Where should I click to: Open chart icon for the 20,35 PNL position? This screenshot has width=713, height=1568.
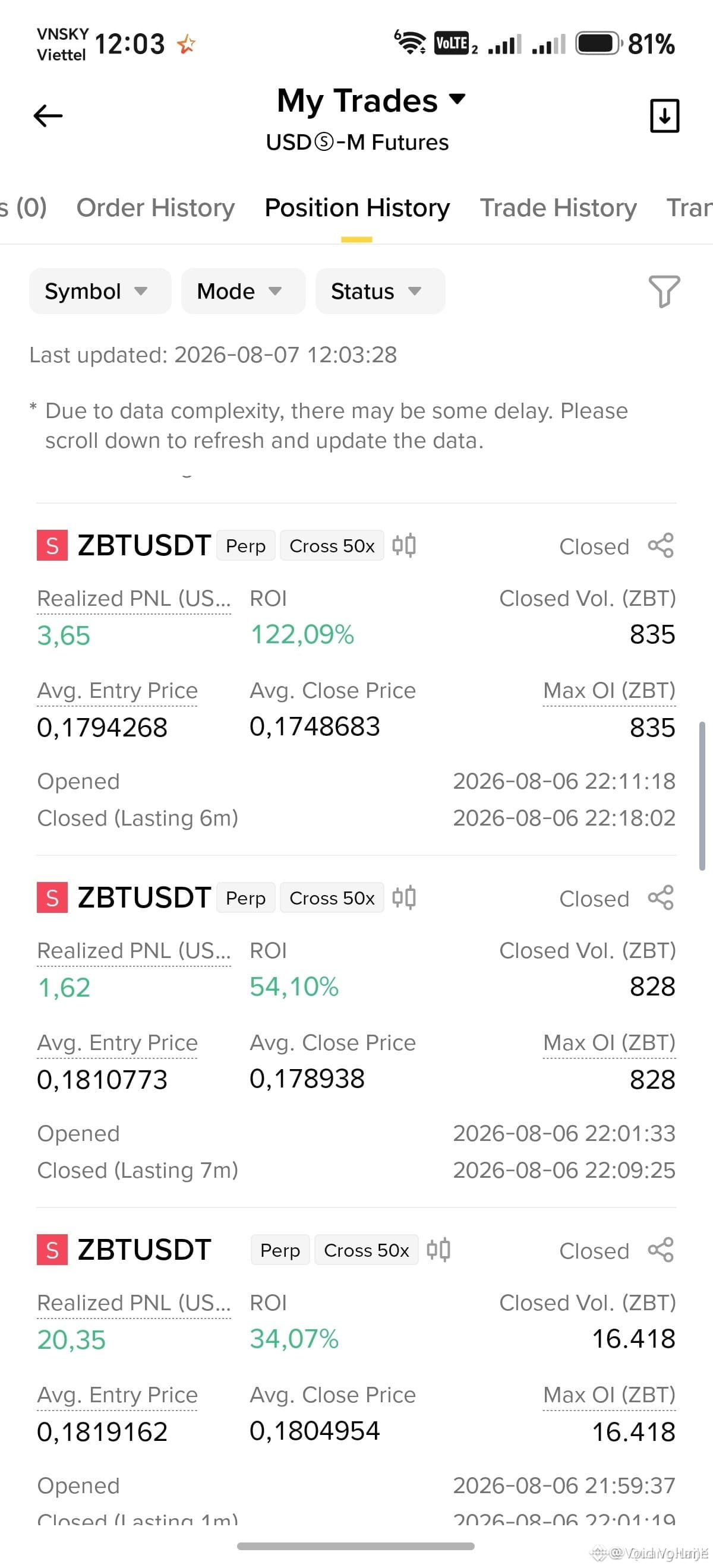click(438, 1250)
